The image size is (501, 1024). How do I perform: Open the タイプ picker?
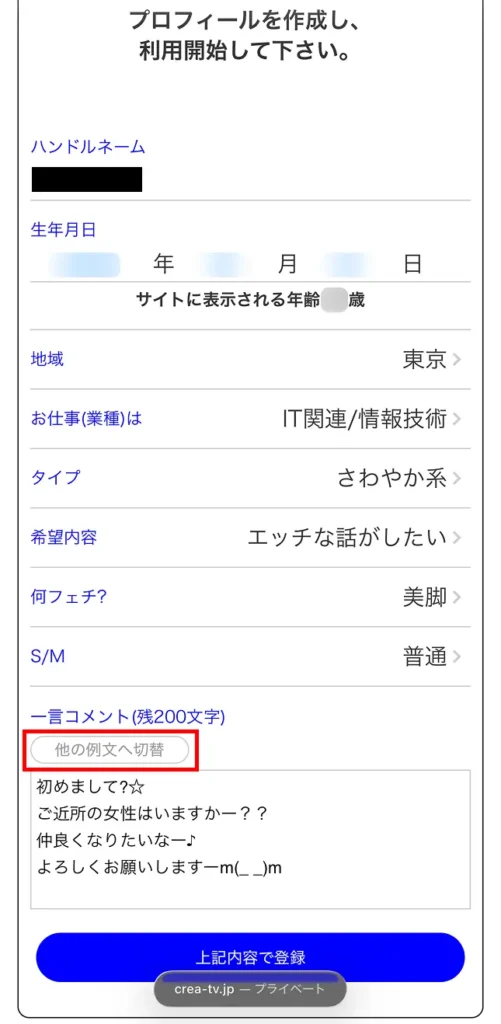(250, 478)
